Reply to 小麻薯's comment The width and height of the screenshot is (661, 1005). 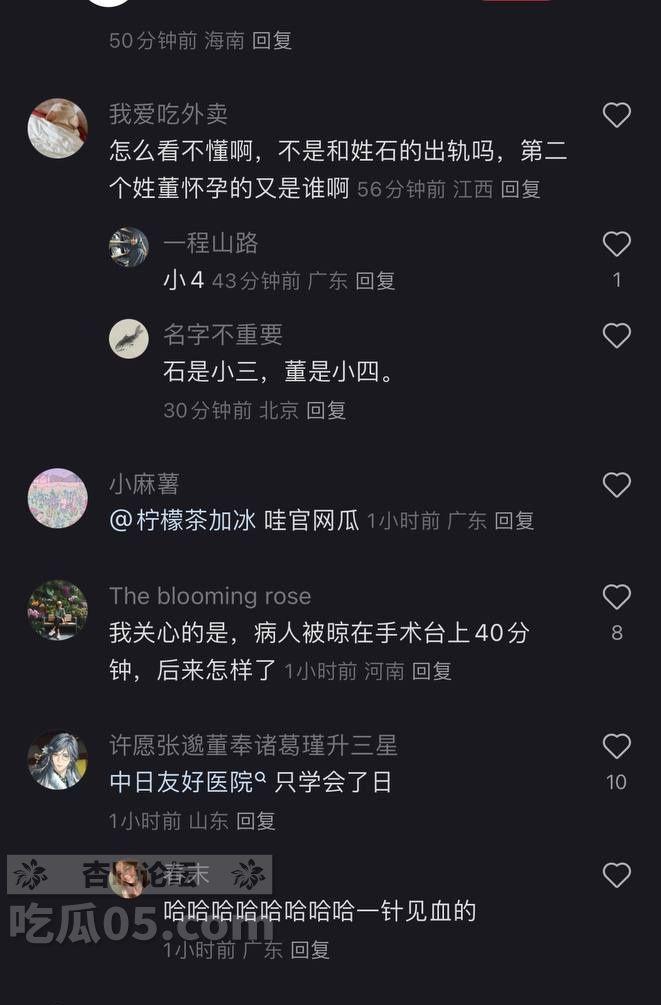point(514,520)
